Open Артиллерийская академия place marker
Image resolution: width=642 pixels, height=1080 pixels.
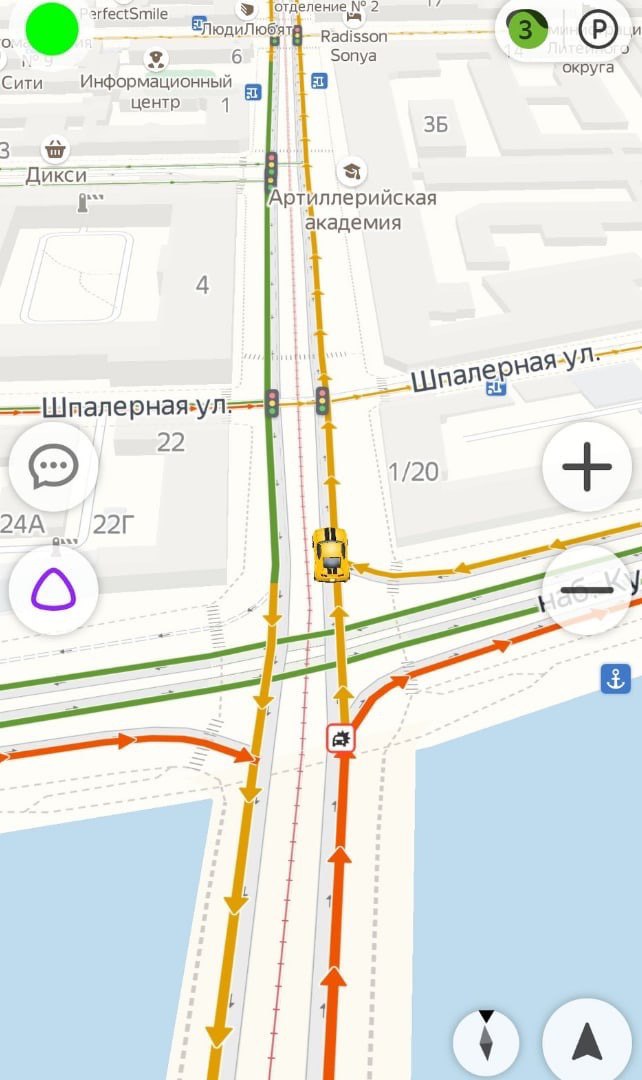[352, 171]
